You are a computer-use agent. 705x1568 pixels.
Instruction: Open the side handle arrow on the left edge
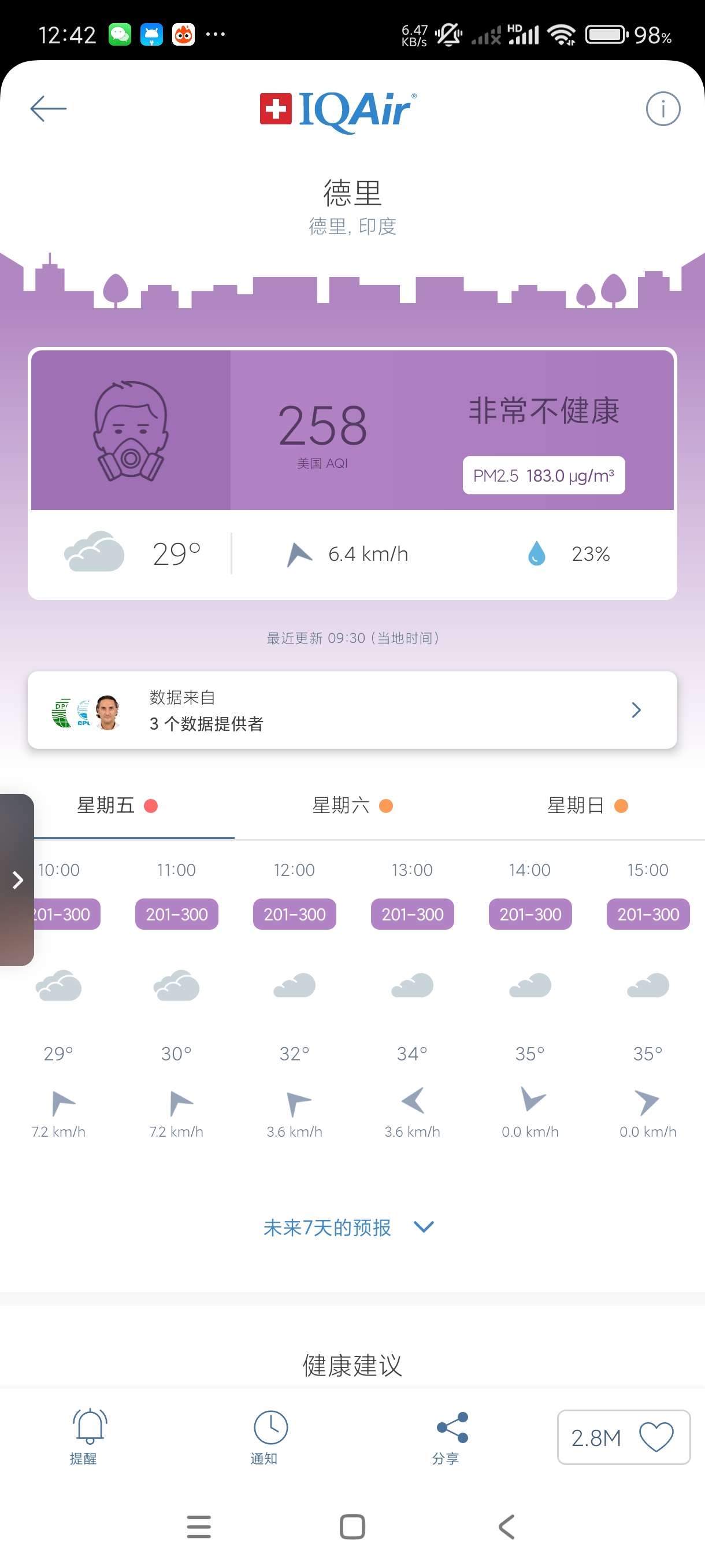[17, 879]
